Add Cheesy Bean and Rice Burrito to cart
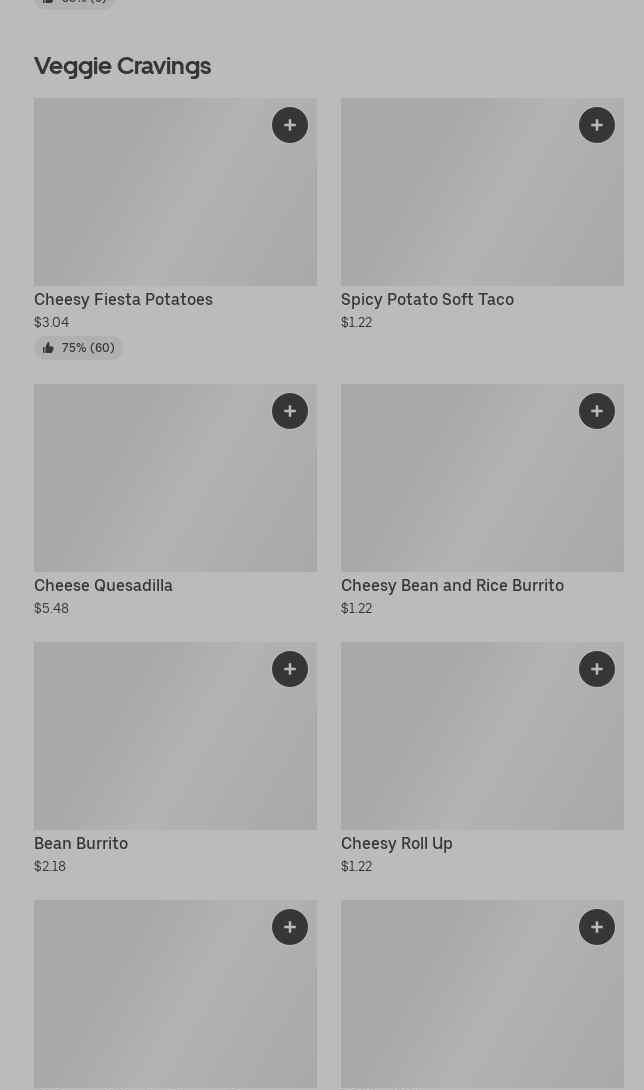 [597, 411]
